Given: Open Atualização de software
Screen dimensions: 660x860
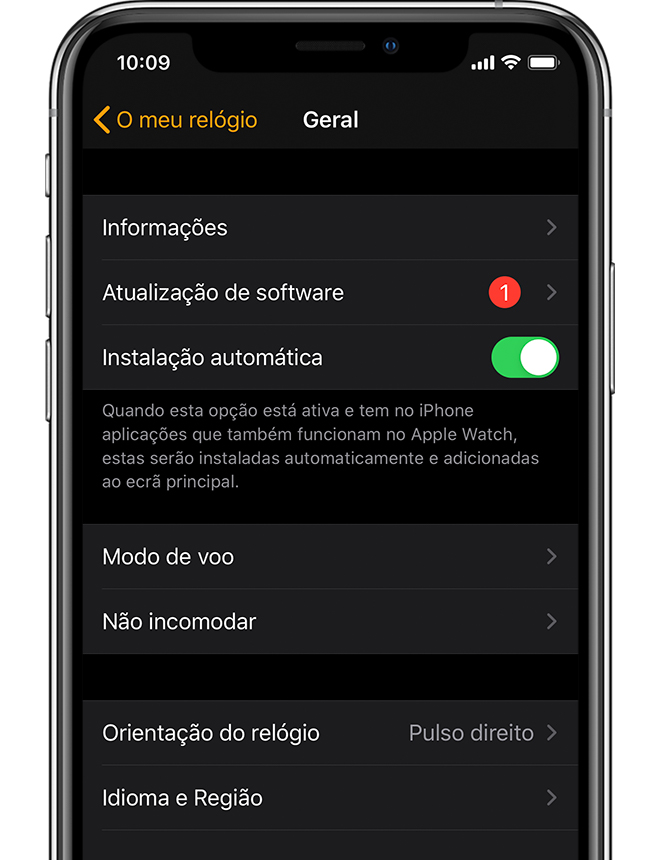Looking at the screenshot, I should point(330,293).
